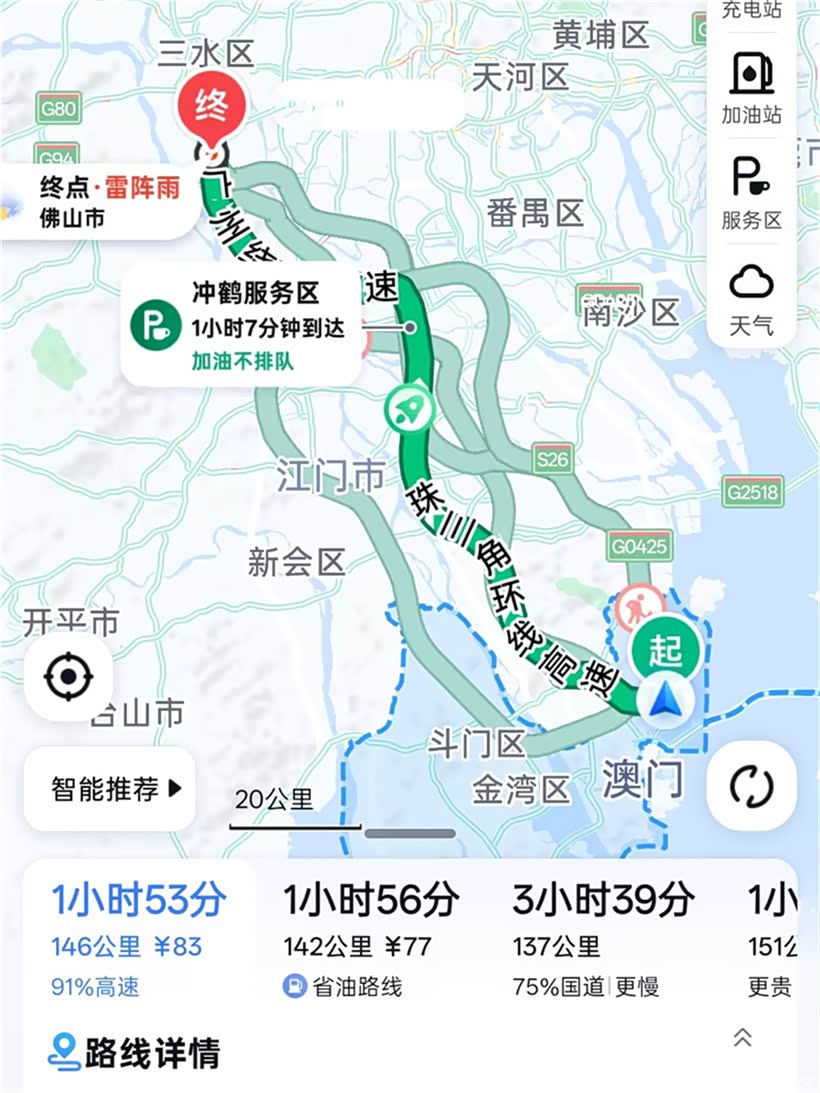Open the 智能推荐 route preference menu

coord(109,789)
